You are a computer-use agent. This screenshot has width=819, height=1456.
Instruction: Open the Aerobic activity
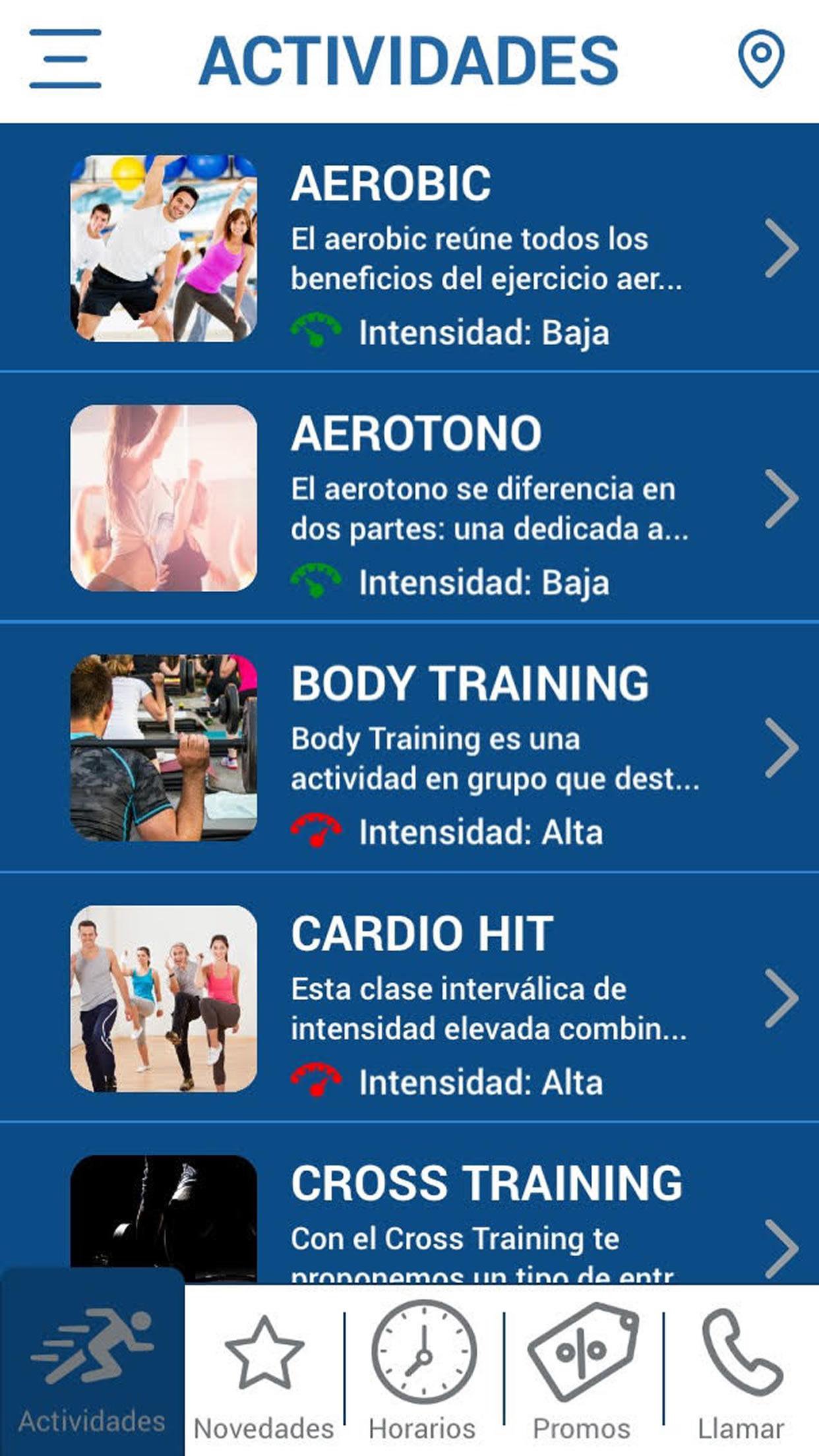(x=409, y=248)
